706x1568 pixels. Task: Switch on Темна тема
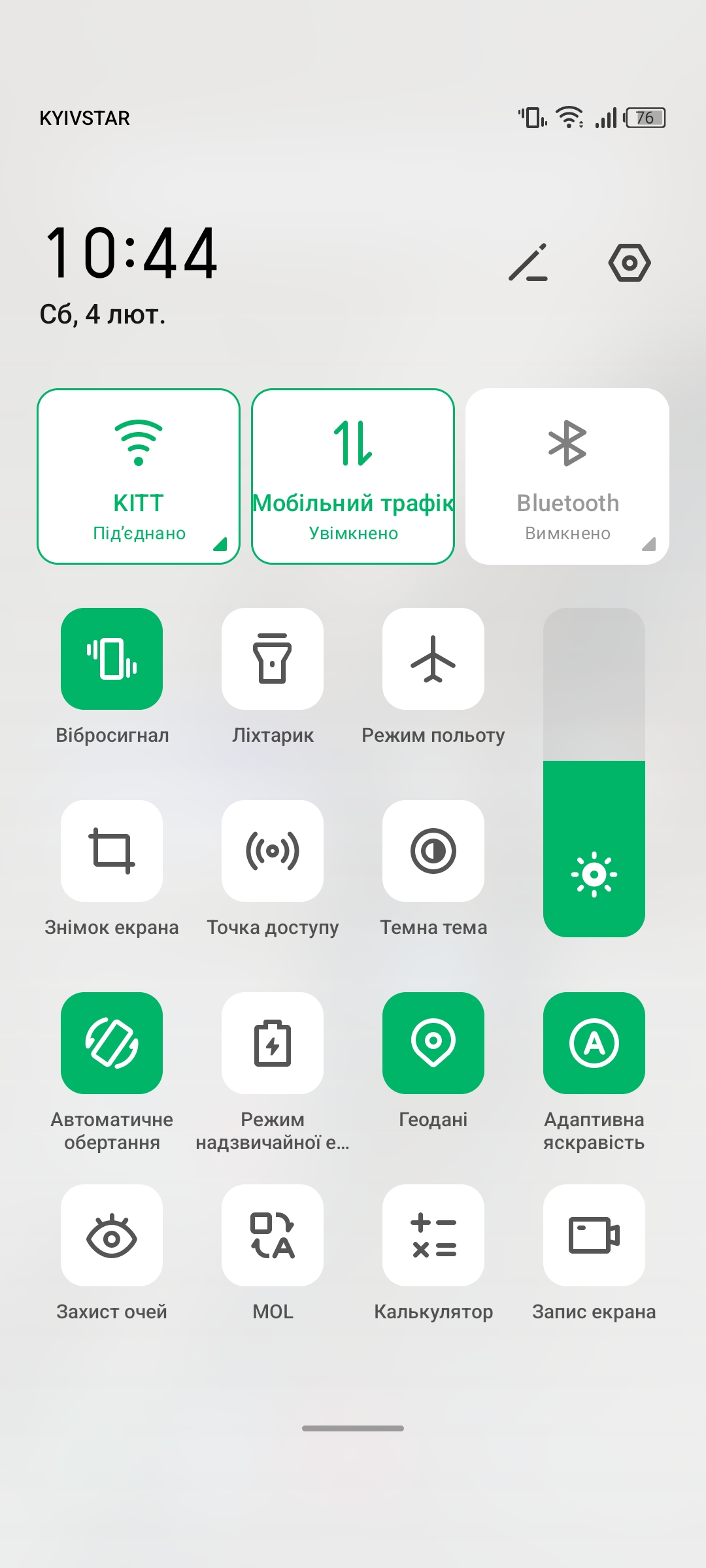pyautogui.click(x=433, y=851)
